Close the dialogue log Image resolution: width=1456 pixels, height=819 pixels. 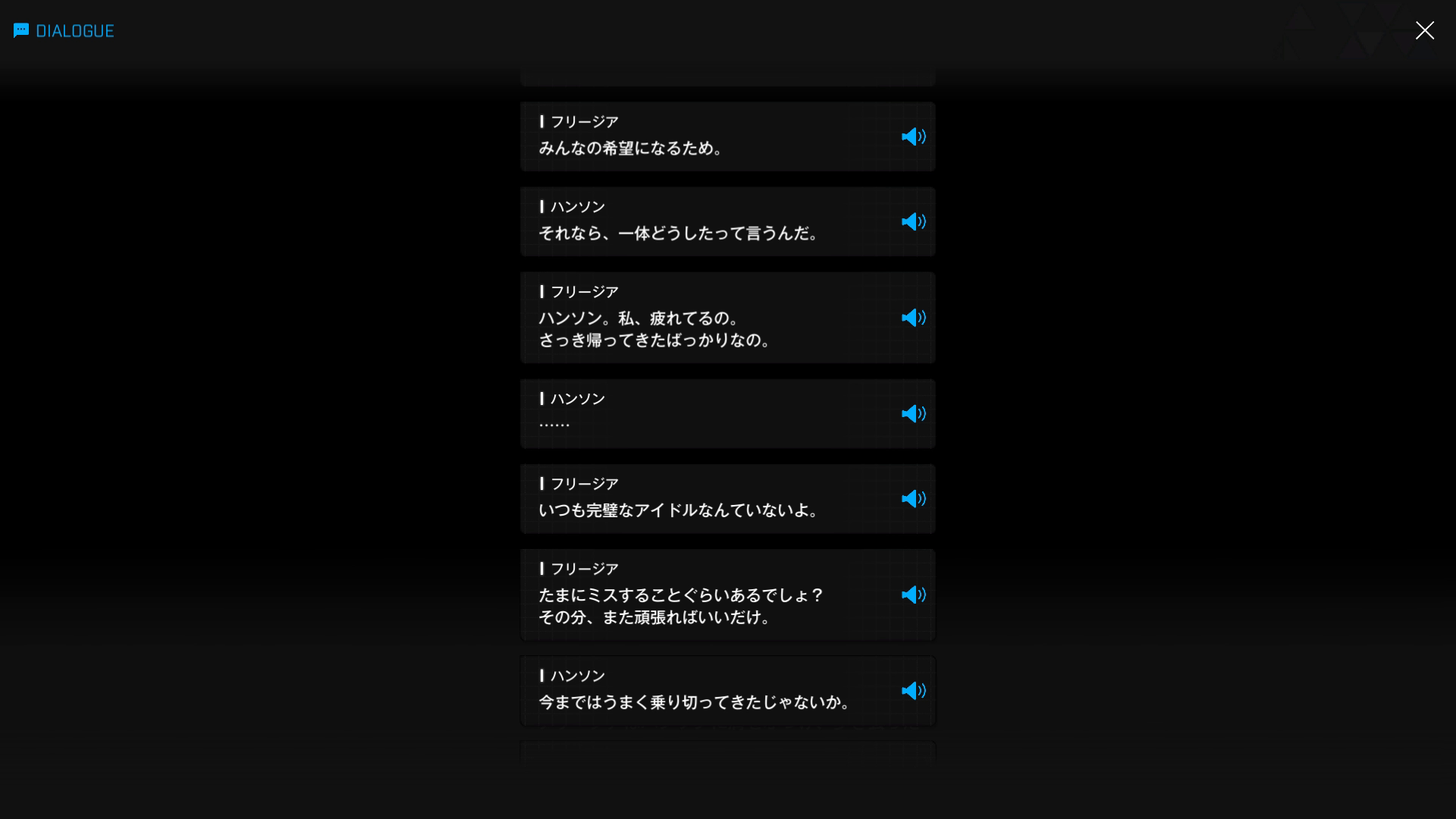[x=1424, y=30]
